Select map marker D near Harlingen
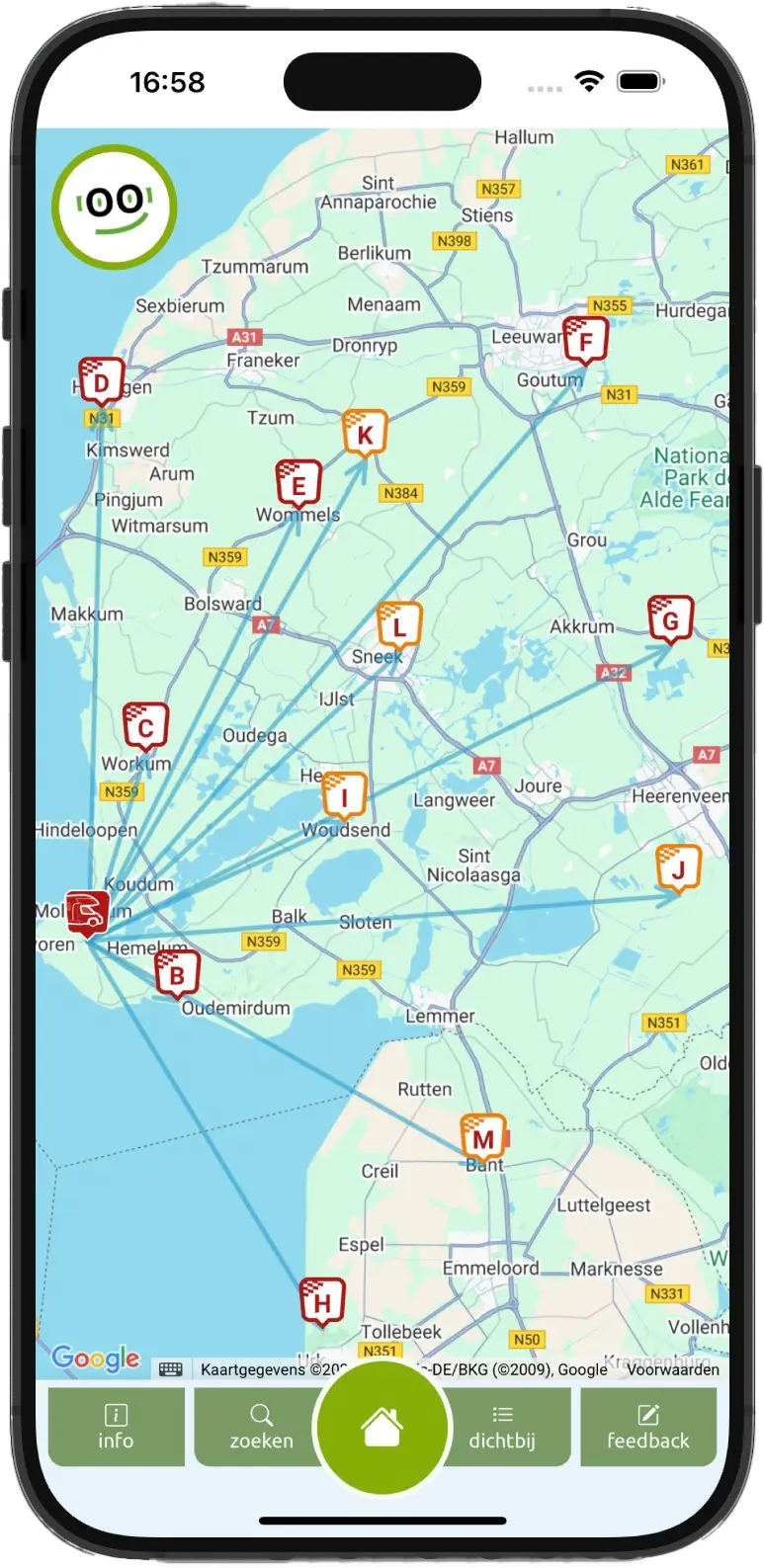Viewport: 764px width, 1568px height. coord(101,382)
